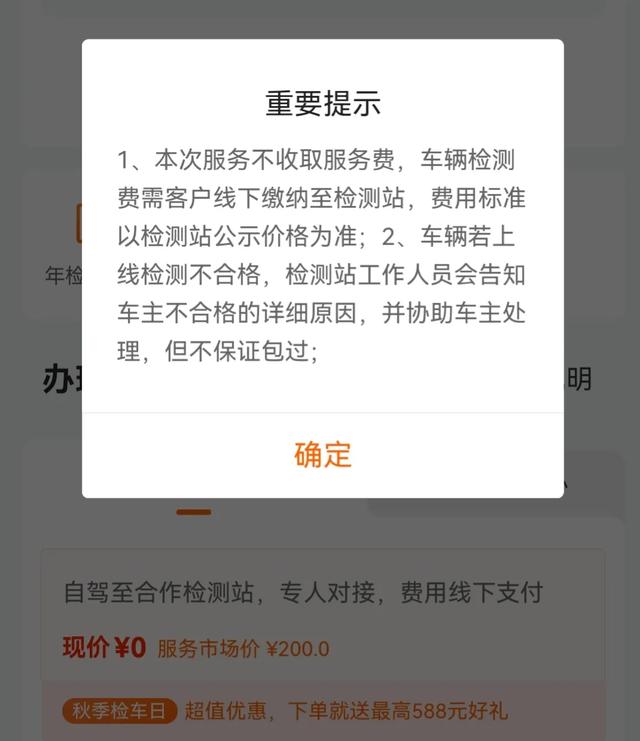Viewport: 640px width, 741px height.
Task: Confirm the notice by tapping 确定
Action: pyautogui.click(x=322, y=454)
